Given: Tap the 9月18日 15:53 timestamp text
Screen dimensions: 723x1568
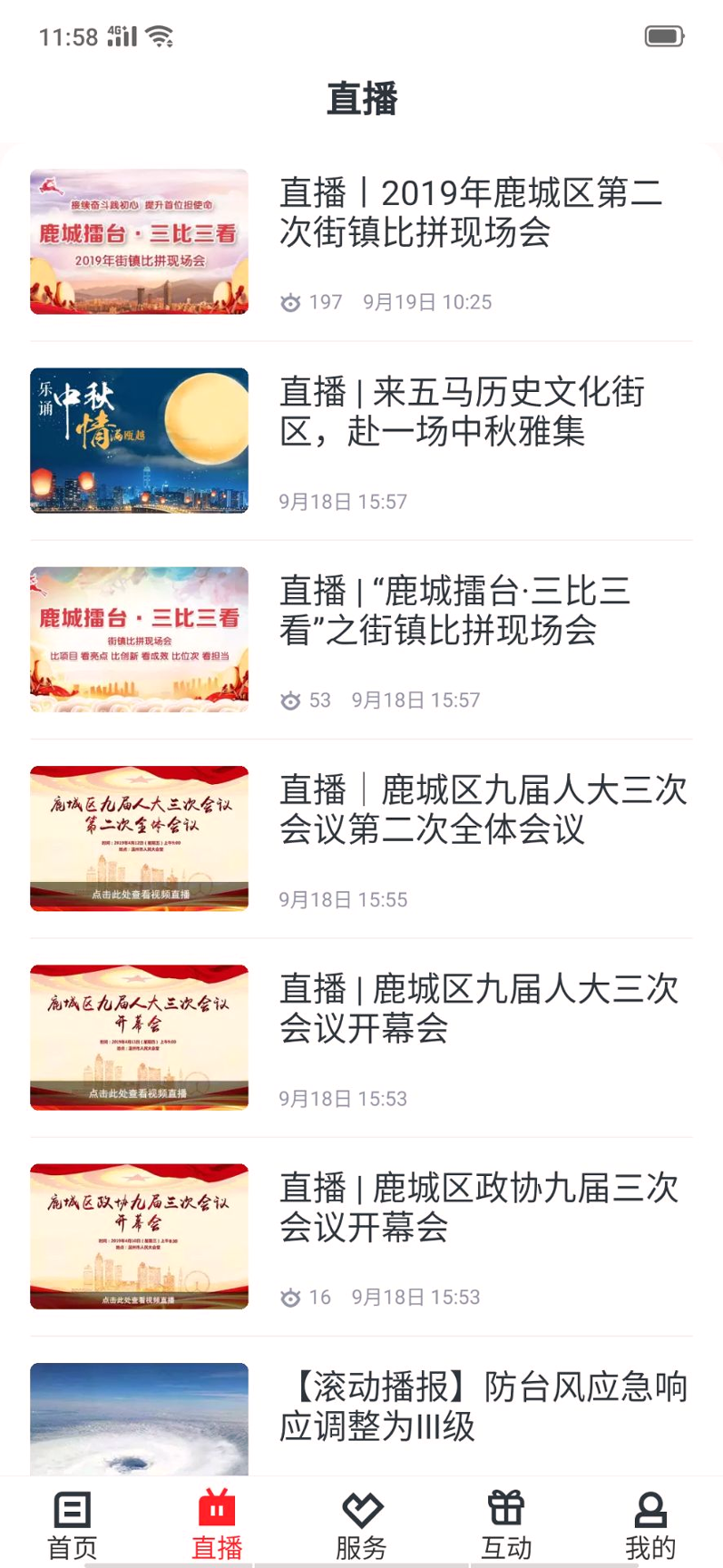Looking at the screenshot, I should (x=345, y=1098).
